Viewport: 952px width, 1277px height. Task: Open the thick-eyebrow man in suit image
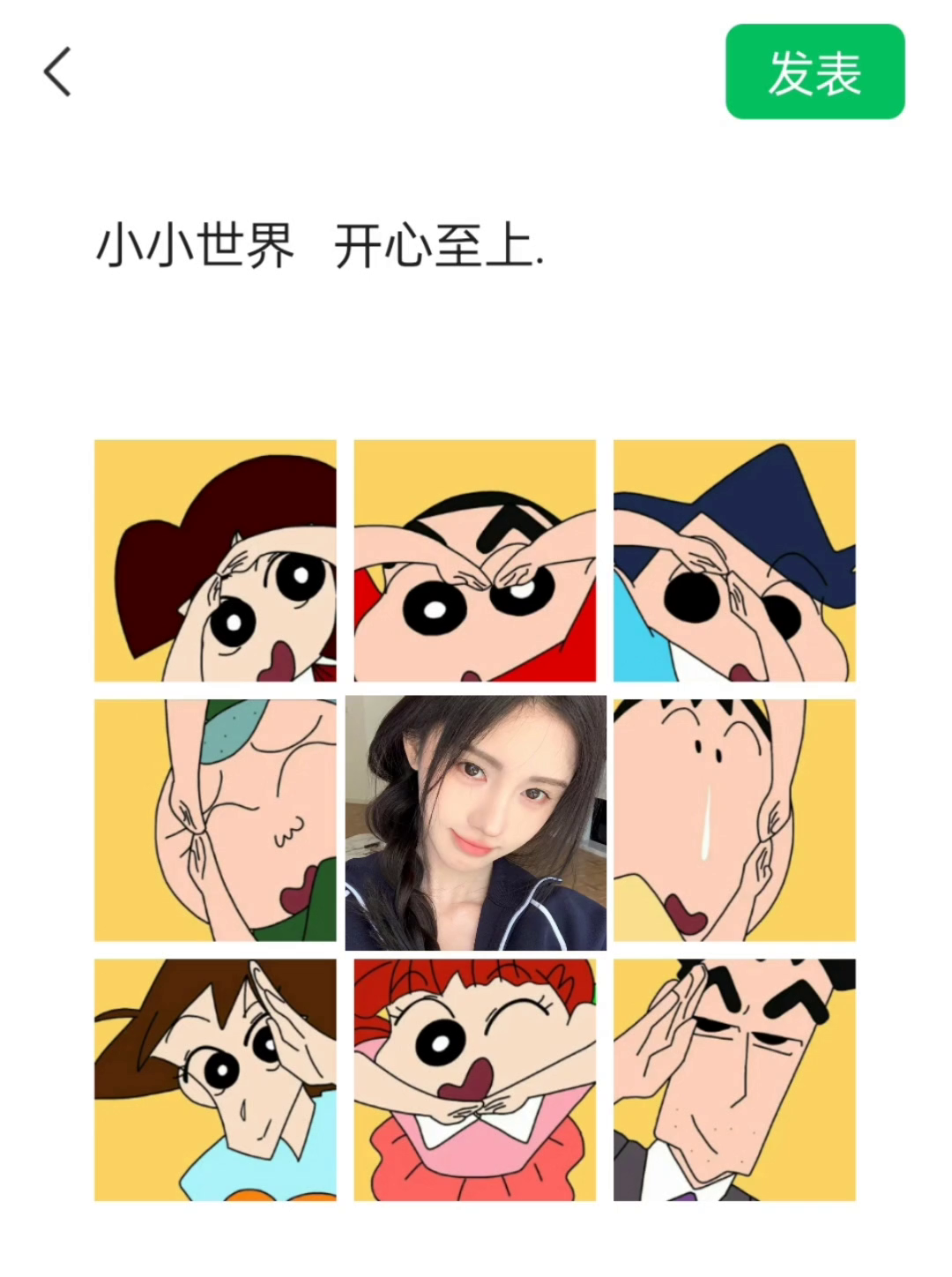(x=733, y=1079)
